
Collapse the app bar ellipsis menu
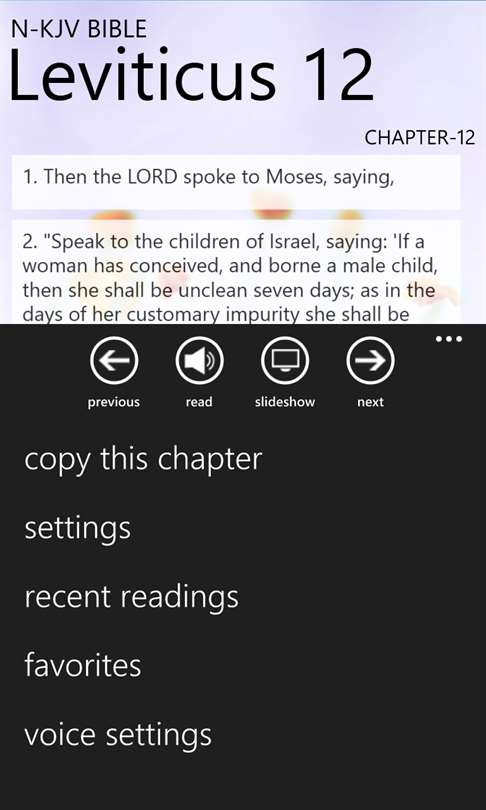[x=449, y=339]
